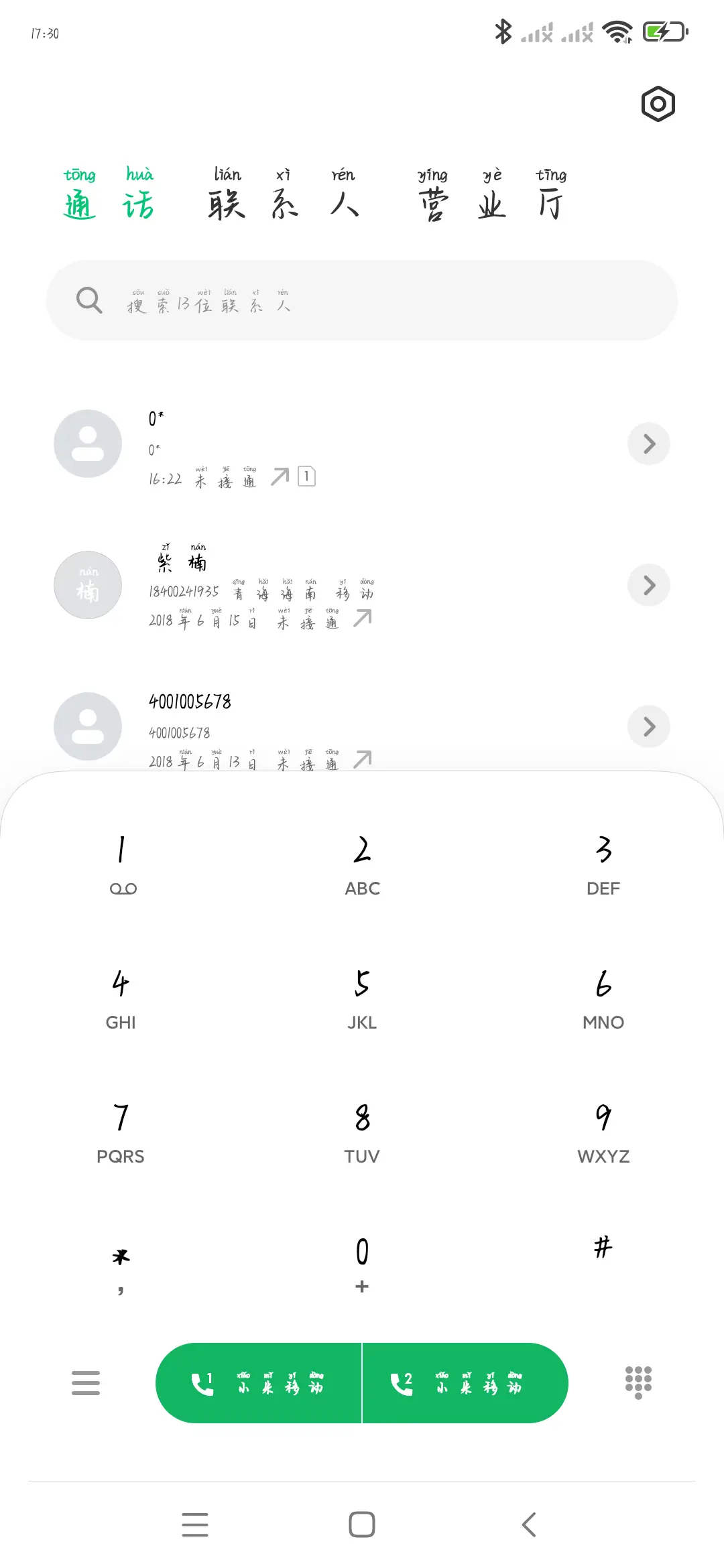The image size is (724, 1568).
Task: Switch to the 营业厅 tab
Action: pos(490,199)
